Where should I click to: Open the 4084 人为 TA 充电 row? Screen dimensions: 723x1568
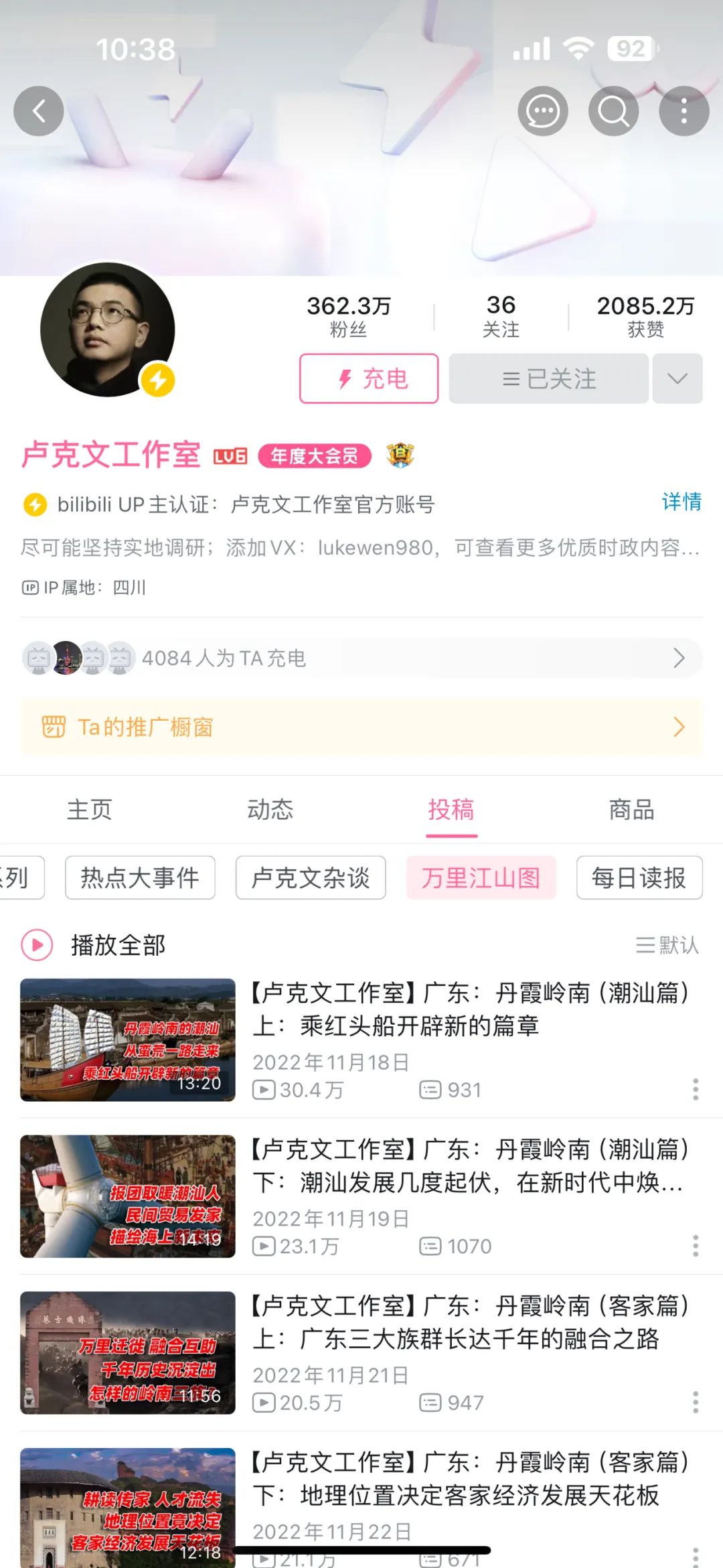click(x=361, y=658)
